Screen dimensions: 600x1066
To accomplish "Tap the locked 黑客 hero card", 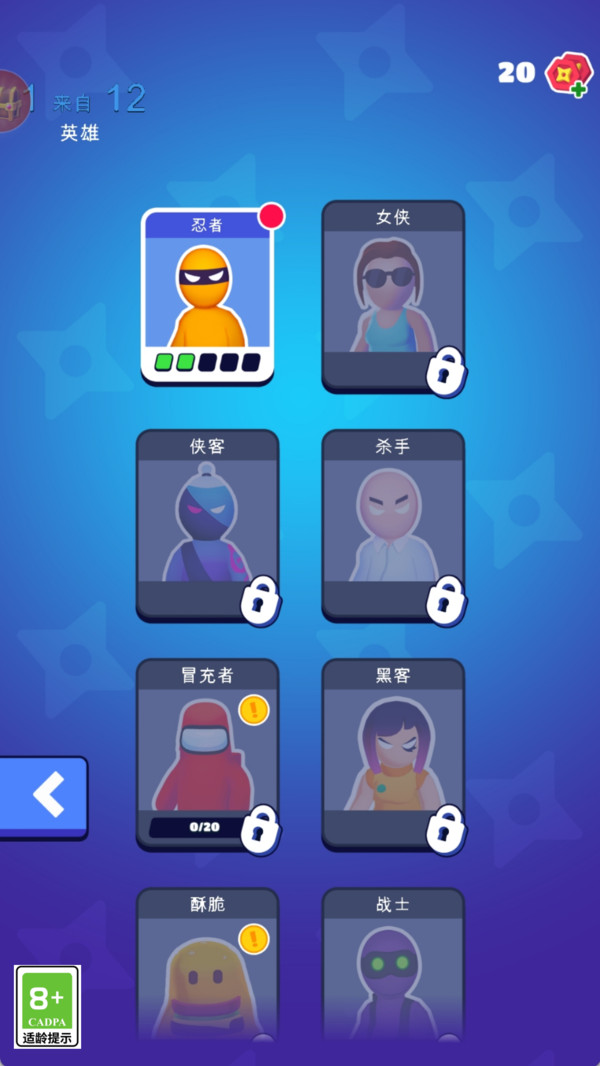I will 393,754.
